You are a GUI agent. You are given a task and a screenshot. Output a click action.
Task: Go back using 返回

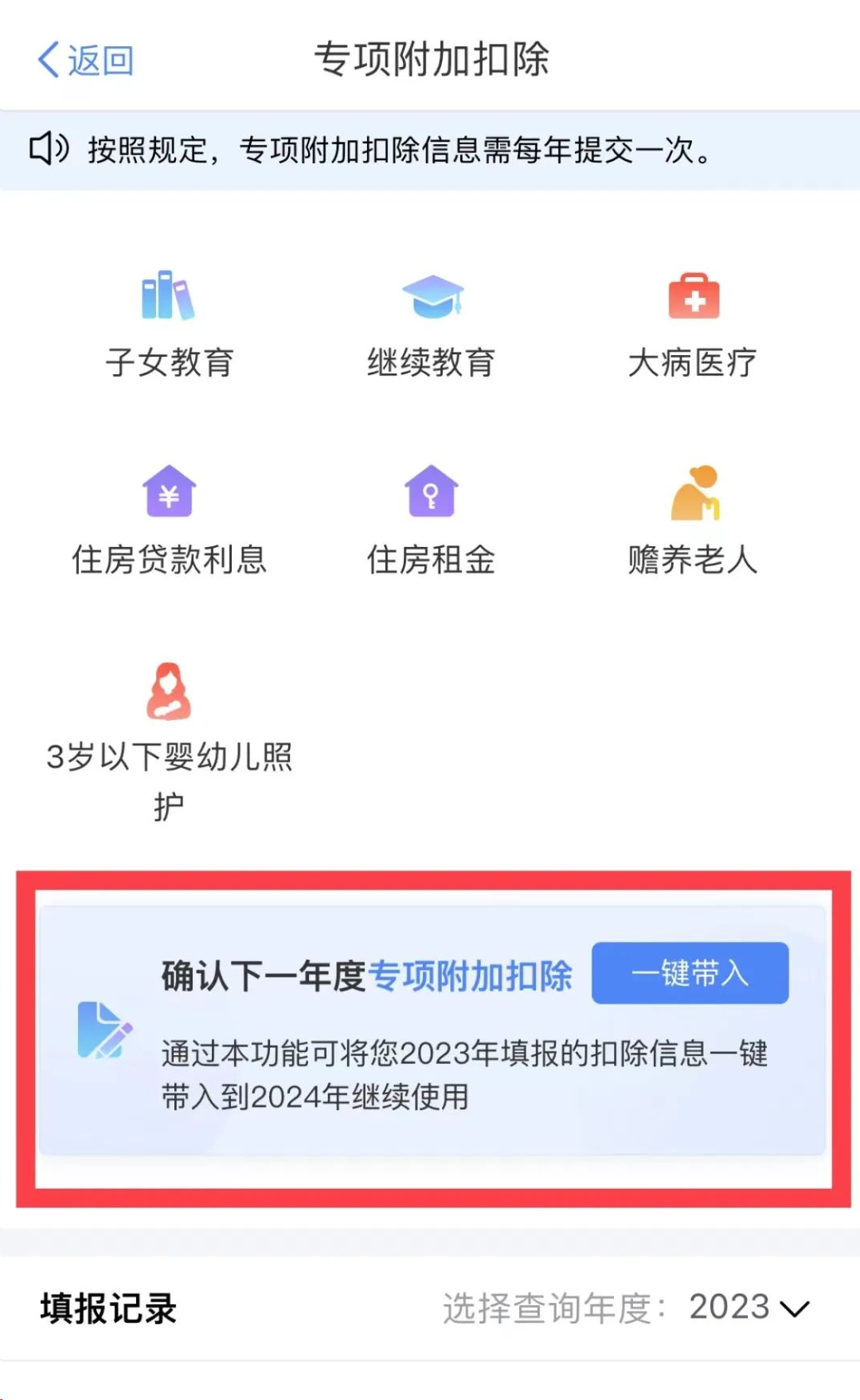point(86,61)
